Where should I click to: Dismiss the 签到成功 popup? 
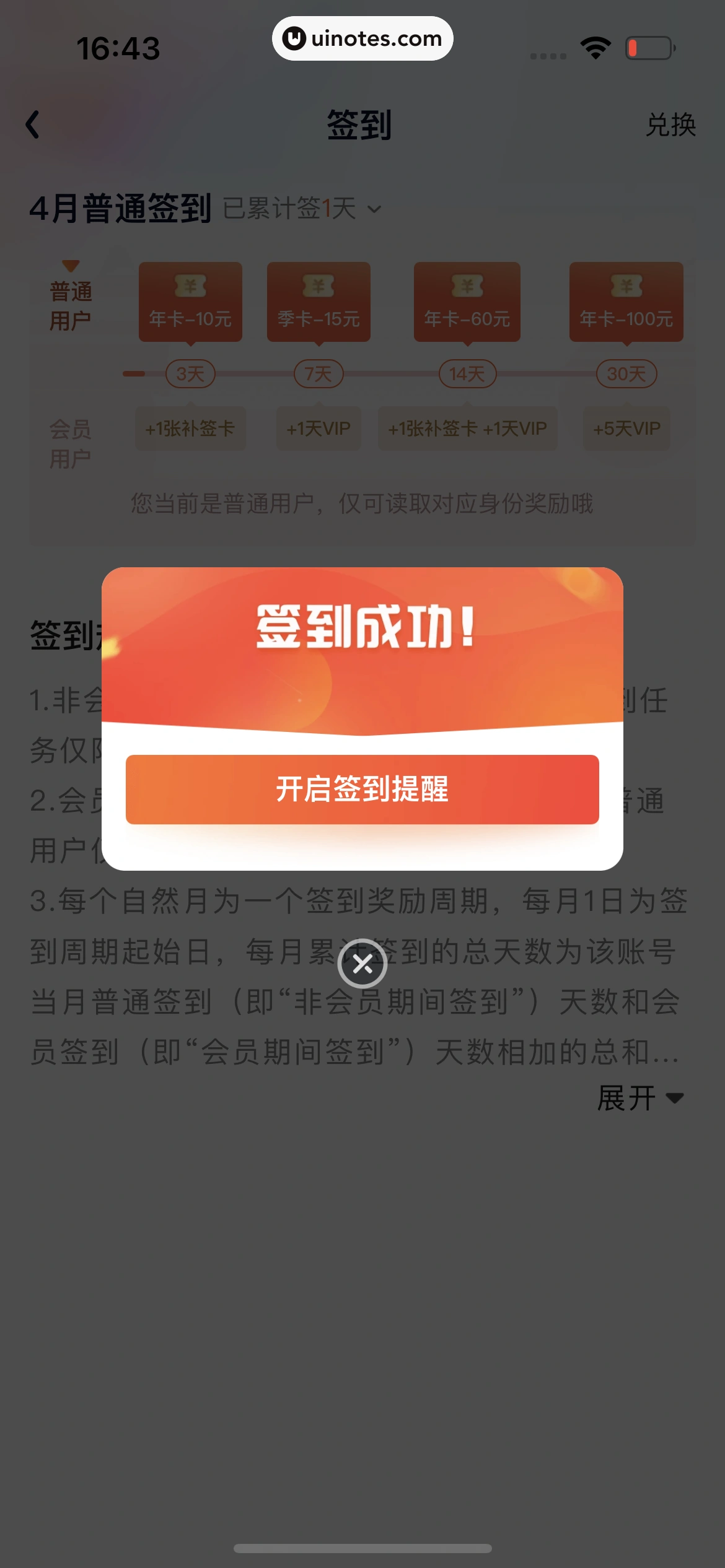362,964
